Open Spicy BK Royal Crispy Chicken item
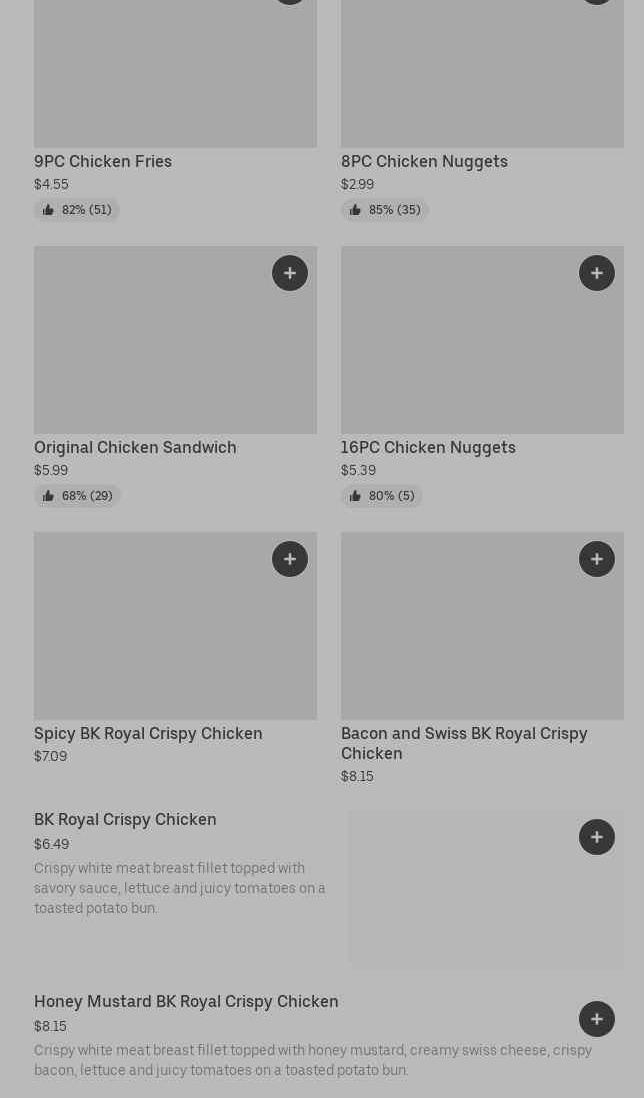 tap(148, 733)
